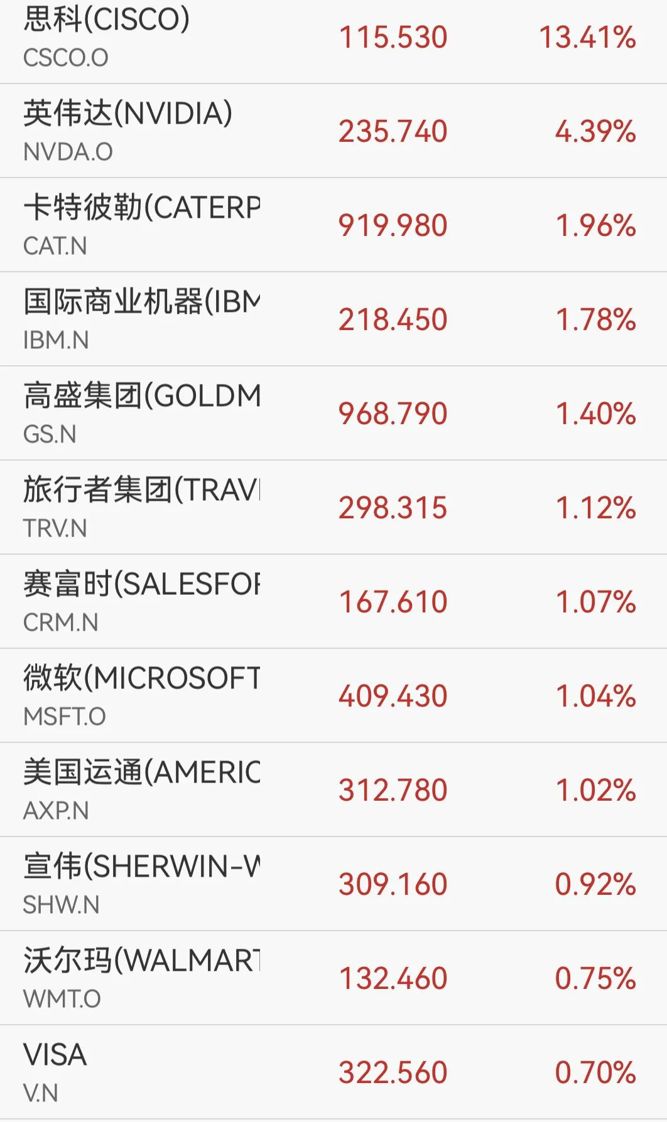
Task: Open Walmart WMT.O stock details
Action: point(334,978)
